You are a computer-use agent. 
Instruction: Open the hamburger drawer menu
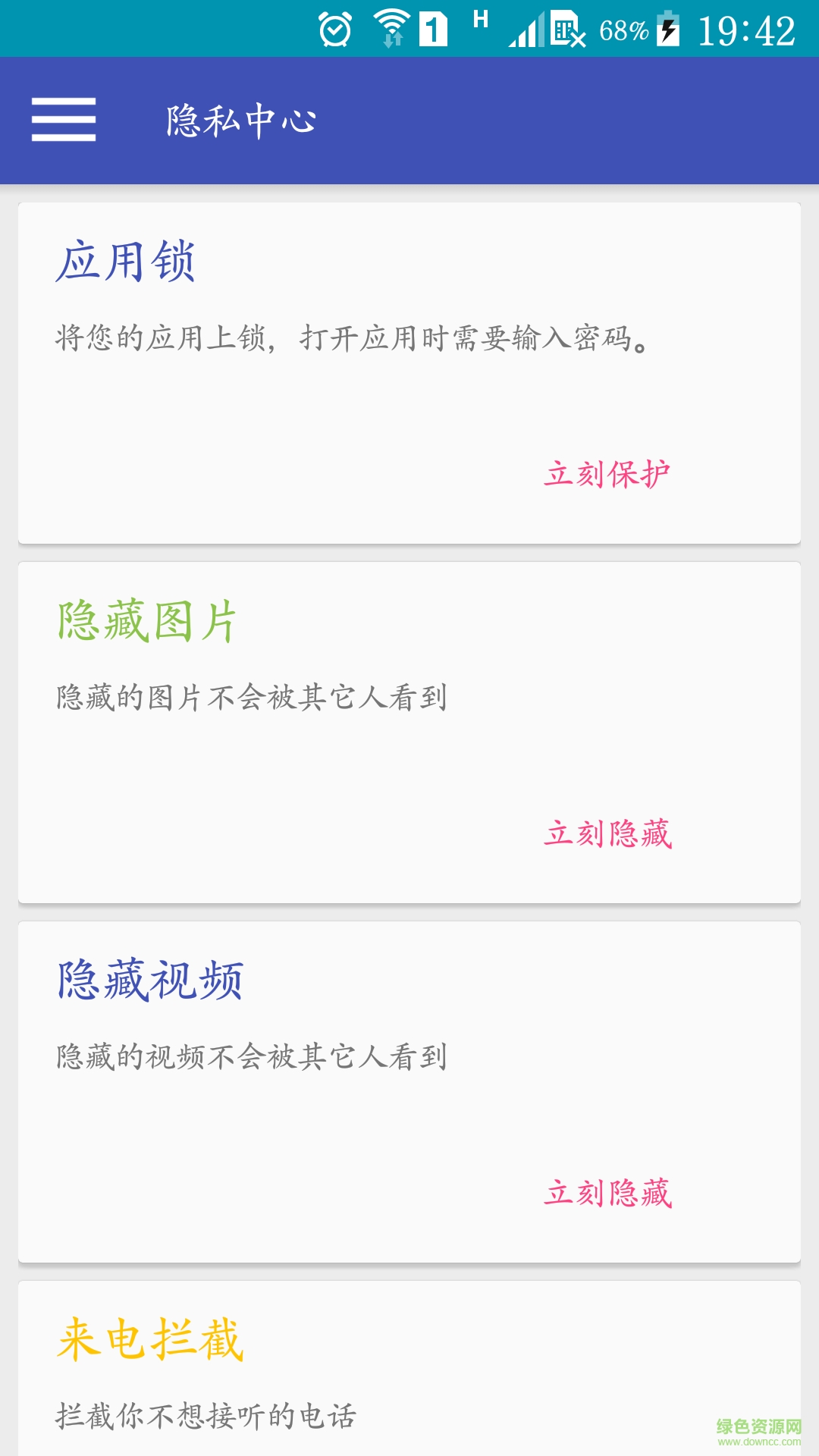coord(64,120)
